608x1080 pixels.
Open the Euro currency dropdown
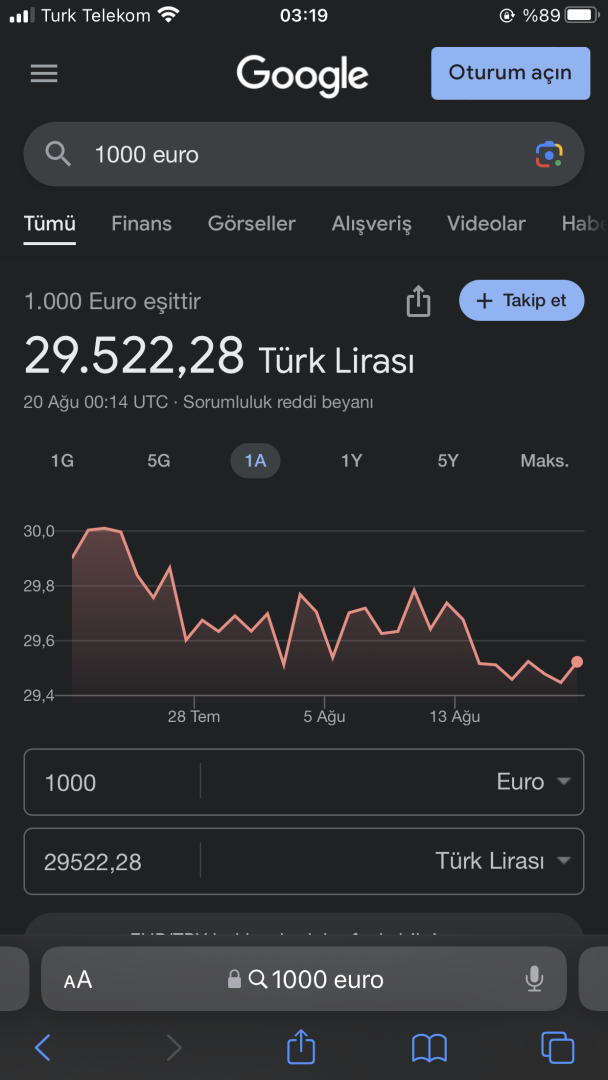tap(533, 782)
